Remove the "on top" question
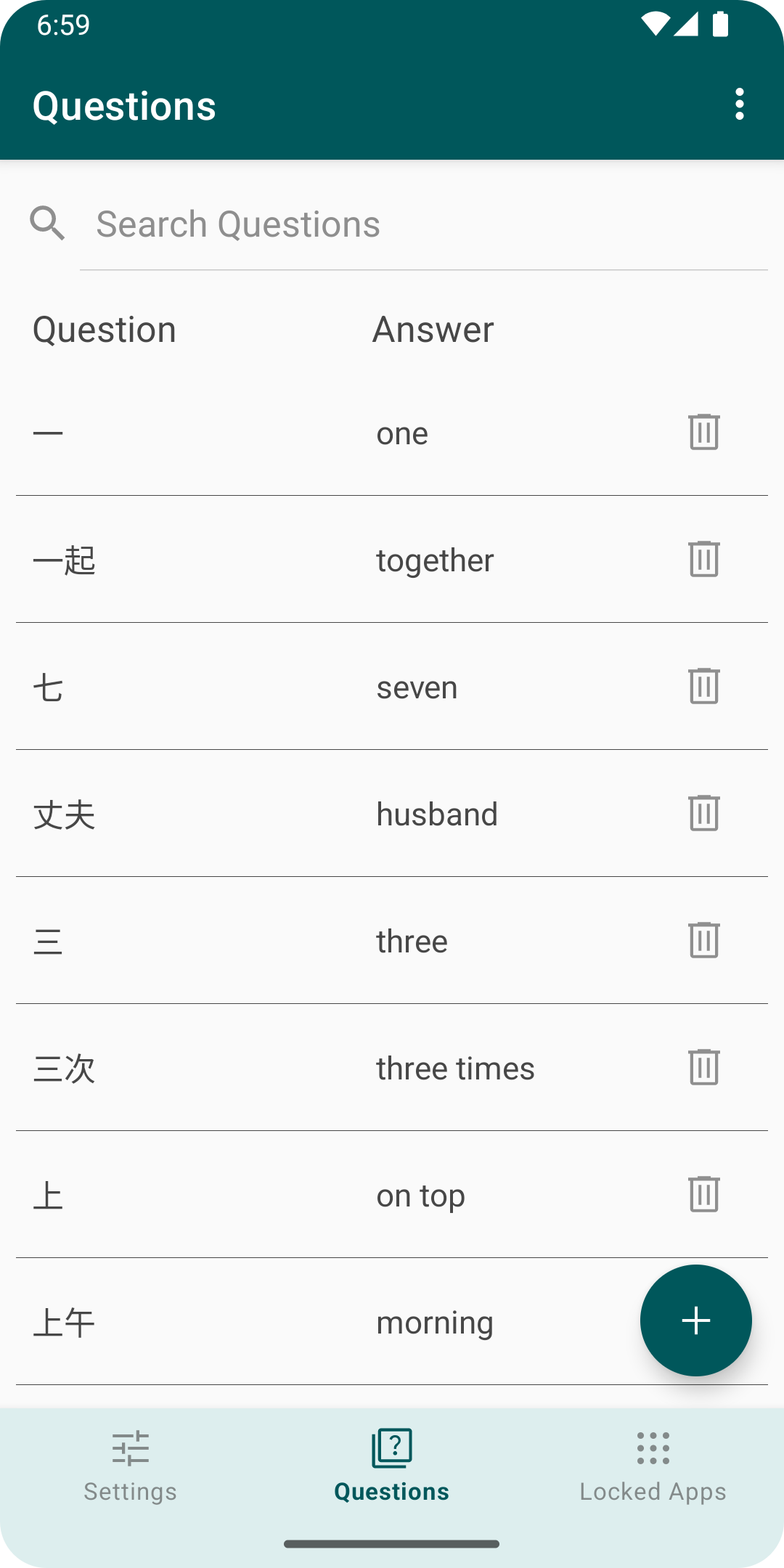784x1568 pixels. click(703, 1195)
